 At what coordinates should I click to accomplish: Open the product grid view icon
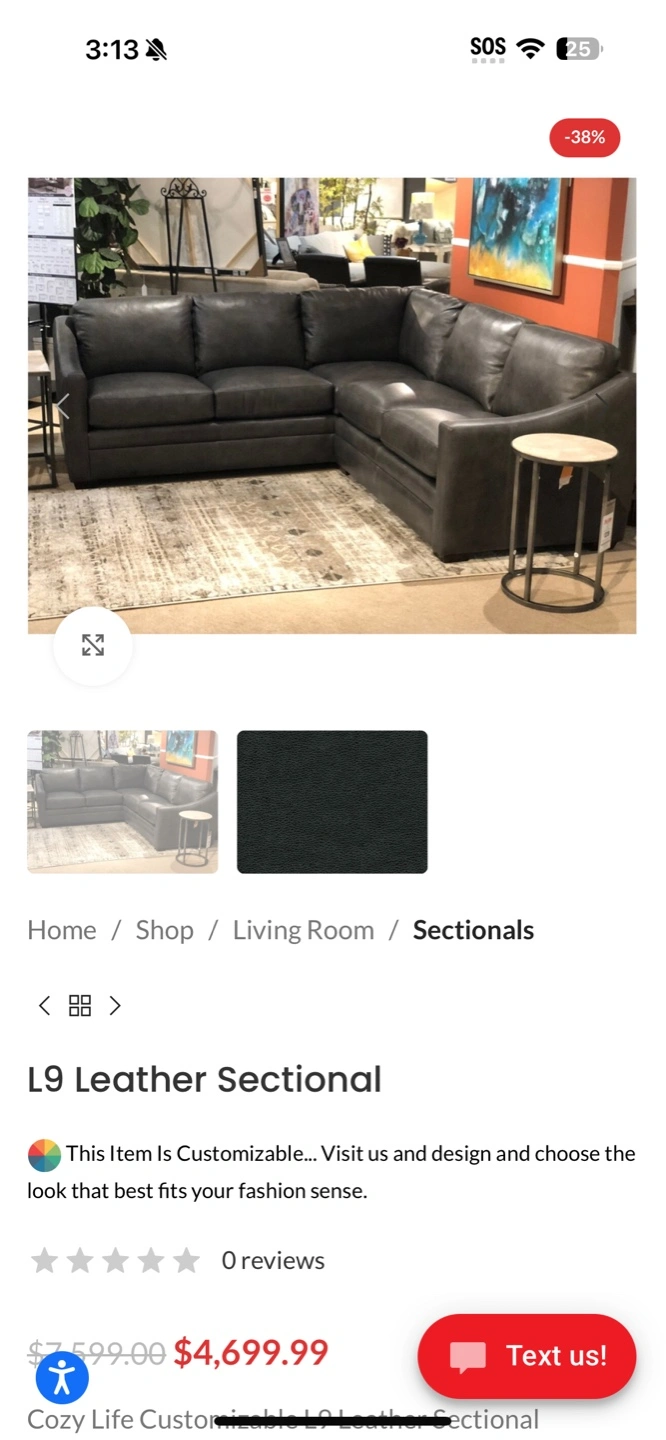80,1006
